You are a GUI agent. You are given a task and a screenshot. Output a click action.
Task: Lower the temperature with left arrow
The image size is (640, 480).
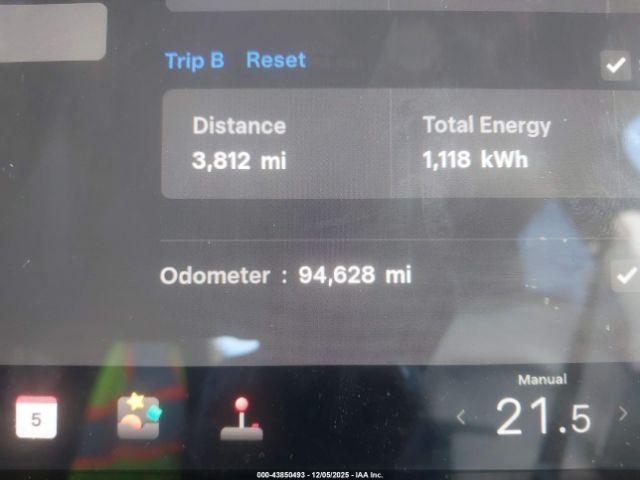point(461,417)
